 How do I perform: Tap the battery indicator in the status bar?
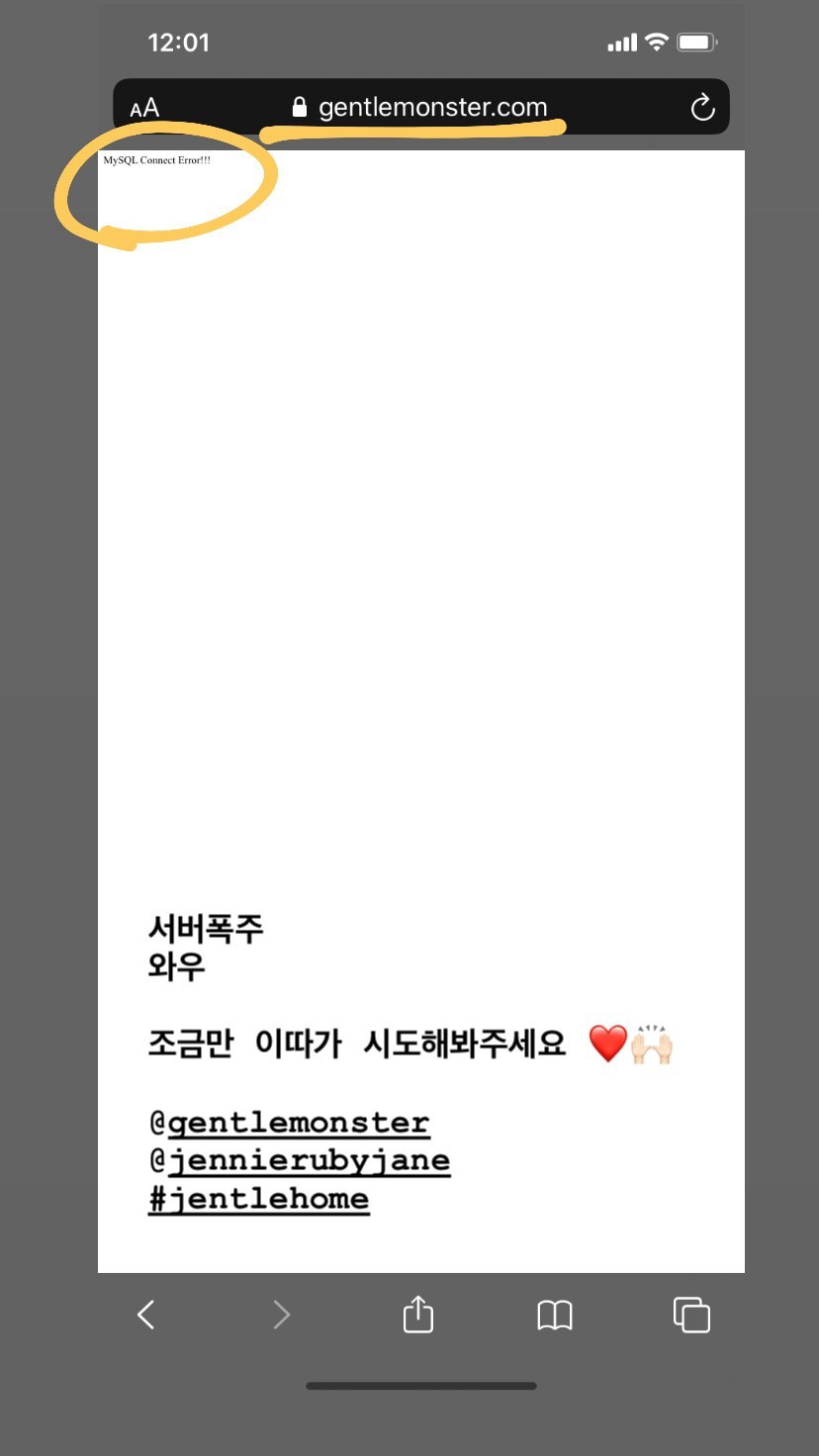[694, 42]
